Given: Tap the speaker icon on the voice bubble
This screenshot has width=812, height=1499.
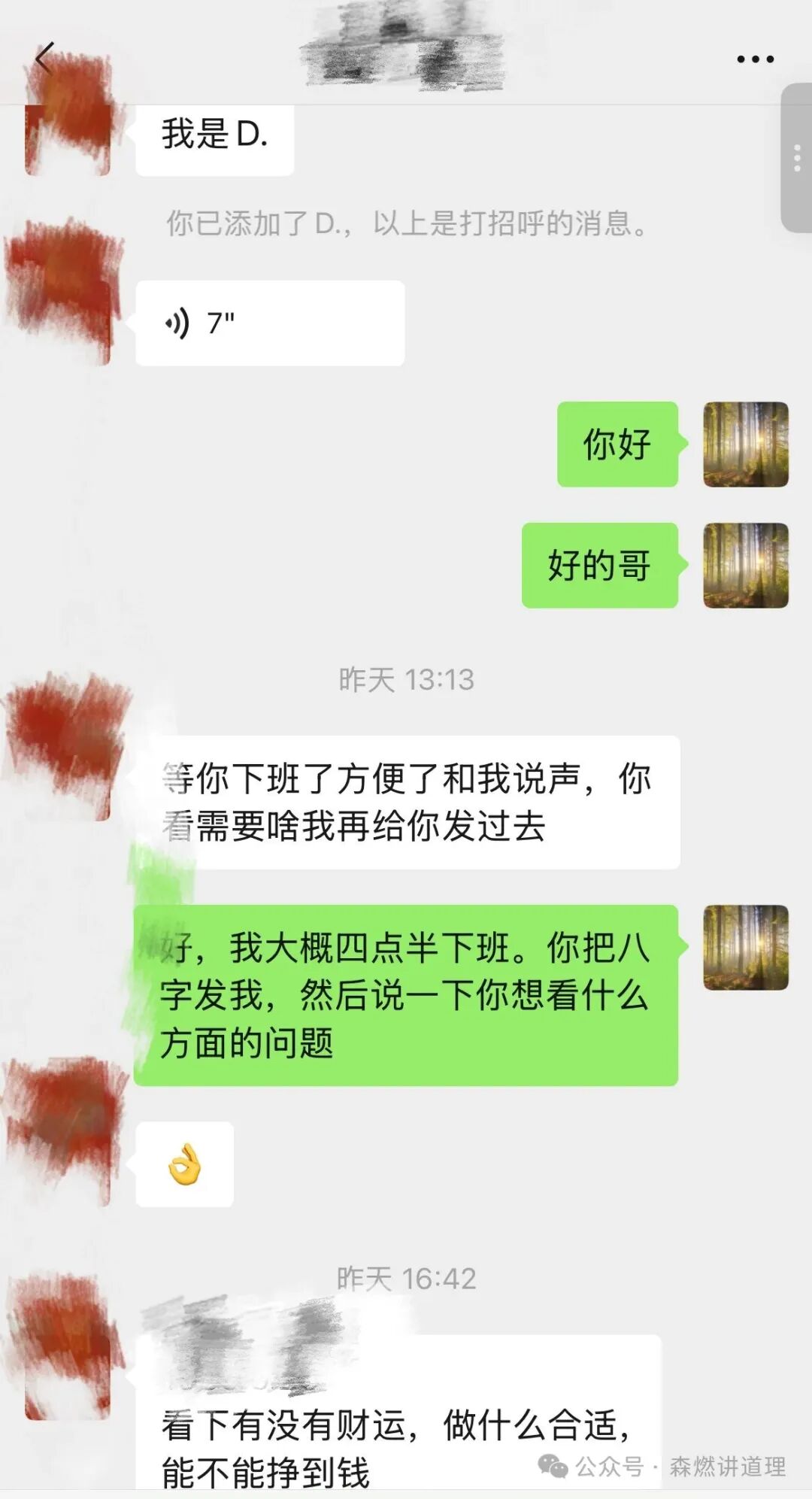Looking at the screenshot, I should click(179, 320).
